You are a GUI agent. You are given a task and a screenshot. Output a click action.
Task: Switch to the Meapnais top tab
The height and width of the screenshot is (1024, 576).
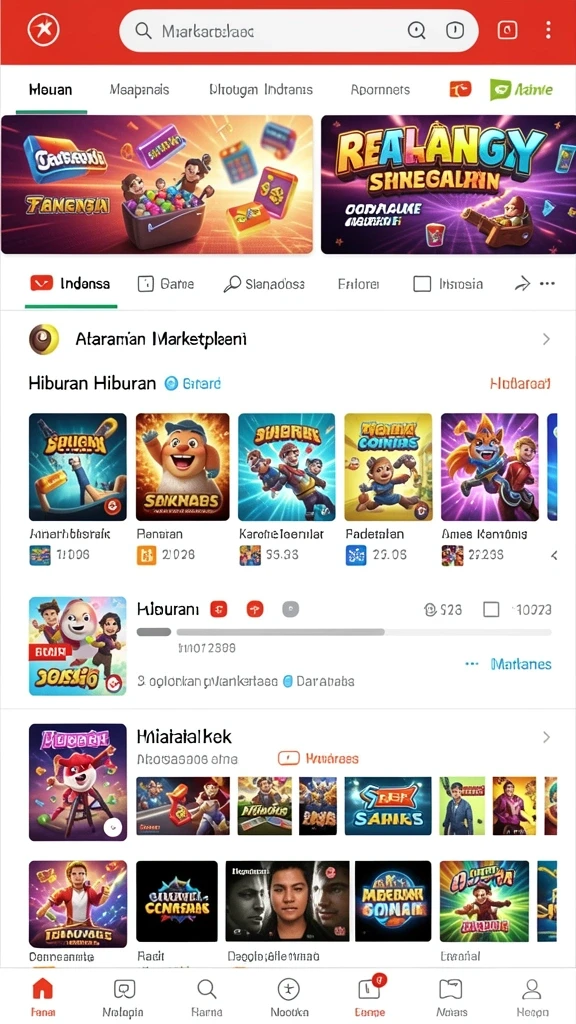[140, 89]
